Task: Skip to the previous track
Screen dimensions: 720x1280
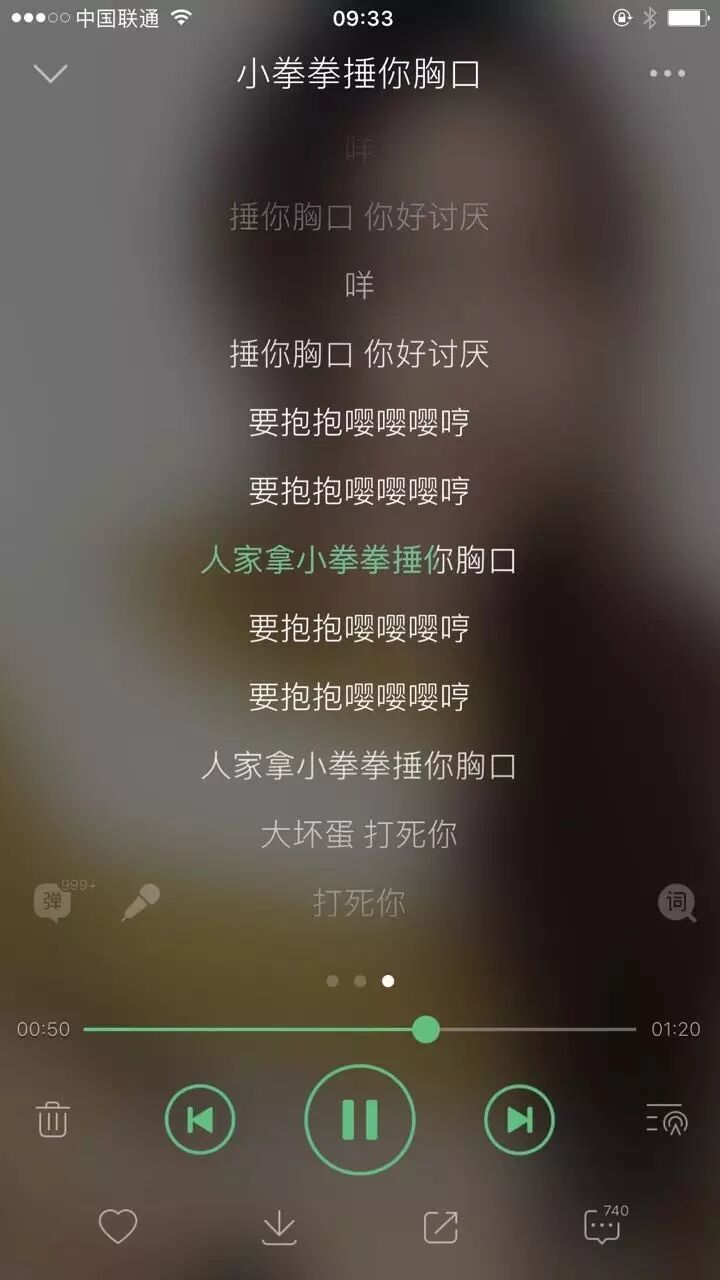Action: point(200,1120)
